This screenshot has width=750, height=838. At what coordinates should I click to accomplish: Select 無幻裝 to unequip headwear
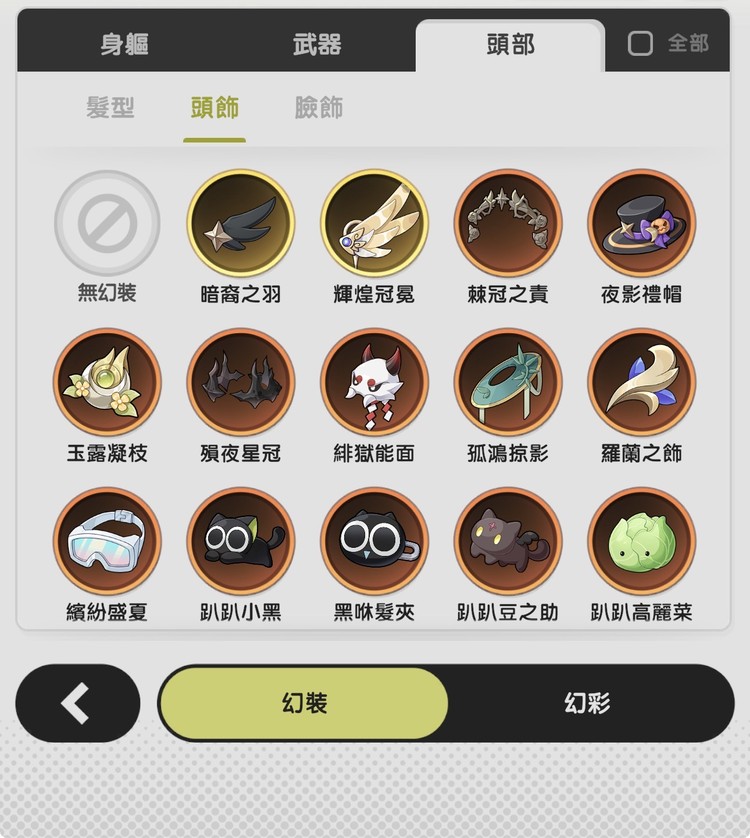point(106,223)
